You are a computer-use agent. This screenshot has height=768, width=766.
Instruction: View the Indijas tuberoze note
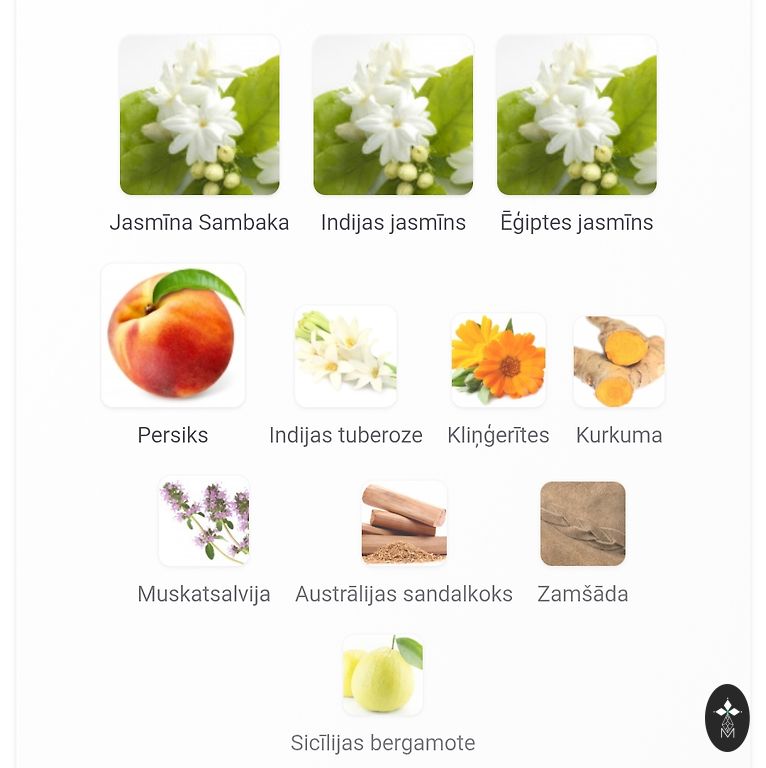point(346,357)
